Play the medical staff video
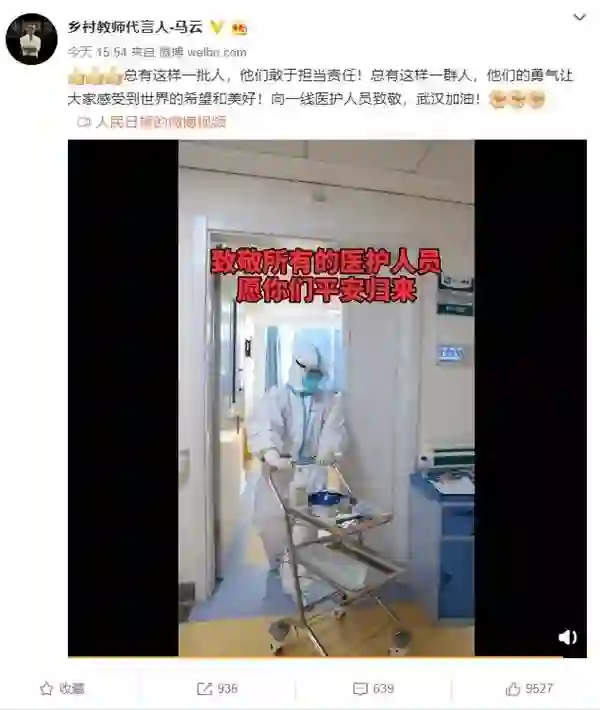 [x=326, y=397]
